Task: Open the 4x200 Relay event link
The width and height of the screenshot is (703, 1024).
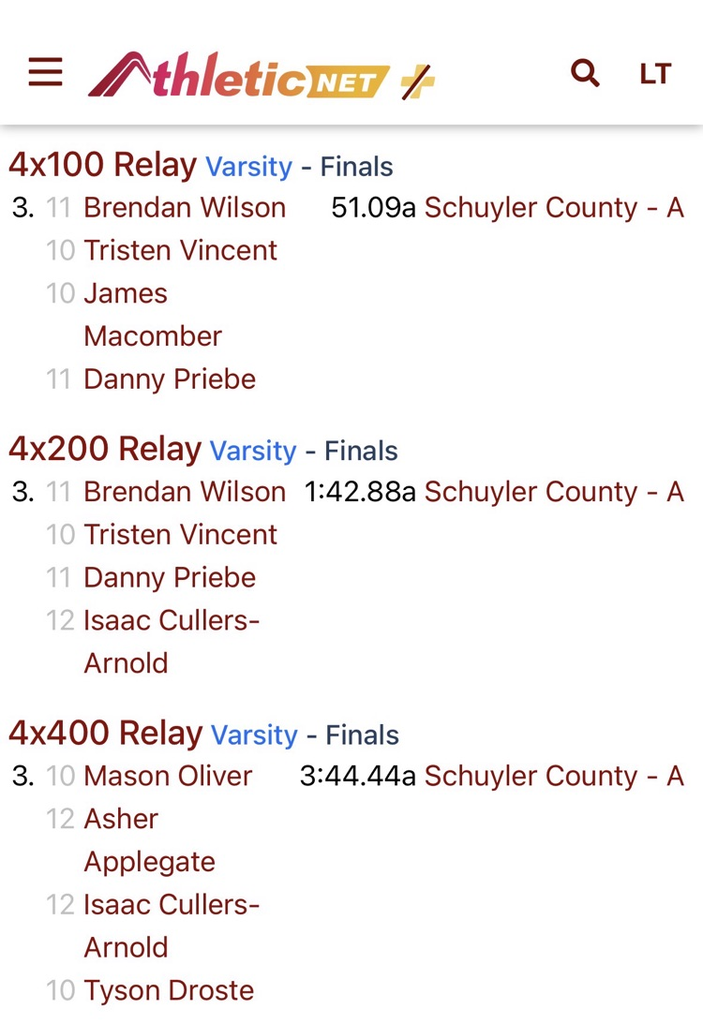Action: pyautogui.click(x=105, y=449)
